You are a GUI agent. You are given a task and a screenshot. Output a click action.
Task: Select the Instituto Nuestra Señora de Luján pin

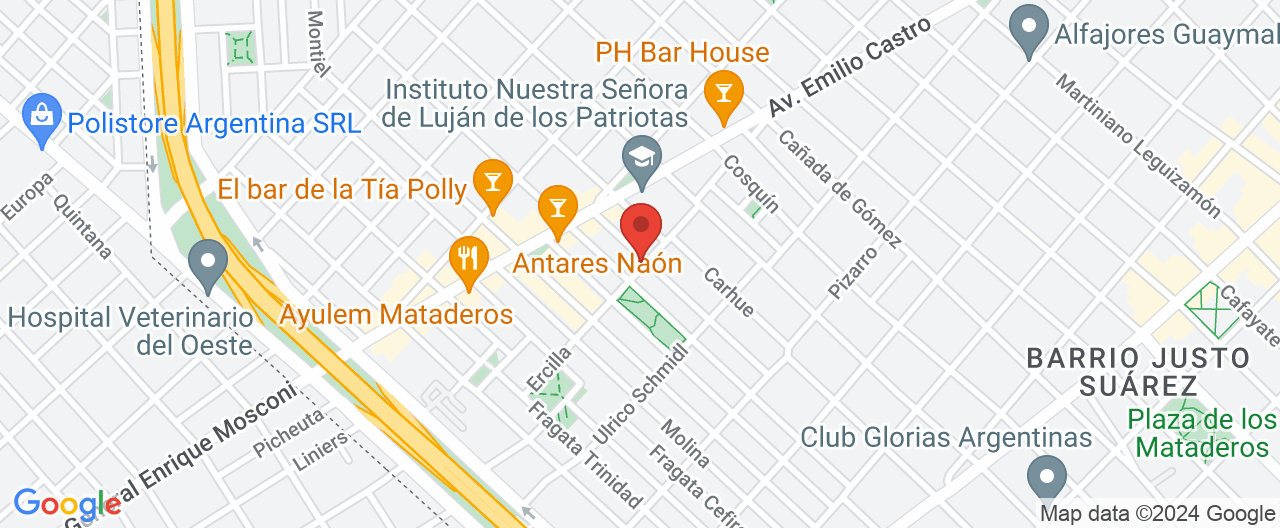(641, 158)
